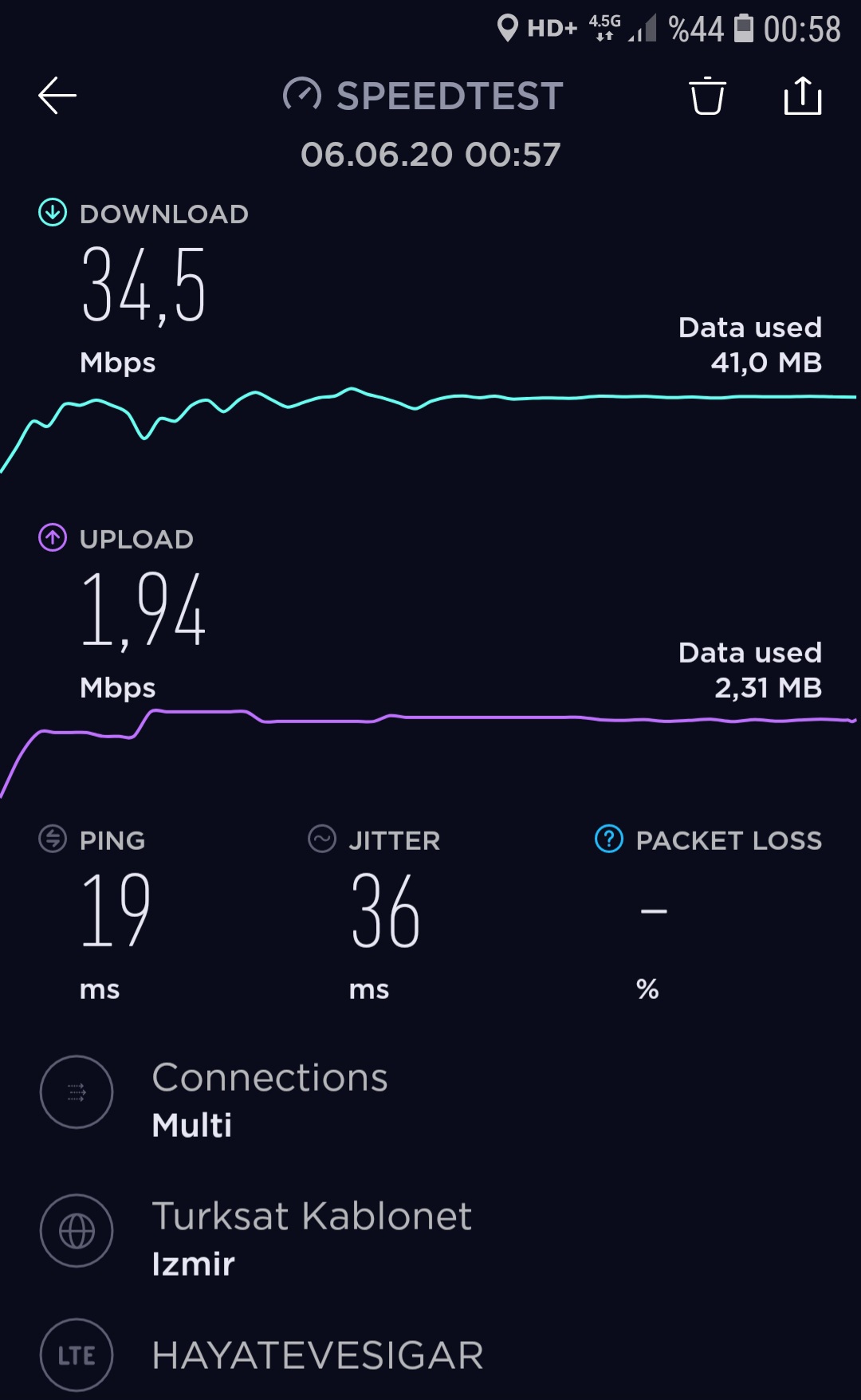Share the speed test result
Screen dimensions: 861x1400
802,96
